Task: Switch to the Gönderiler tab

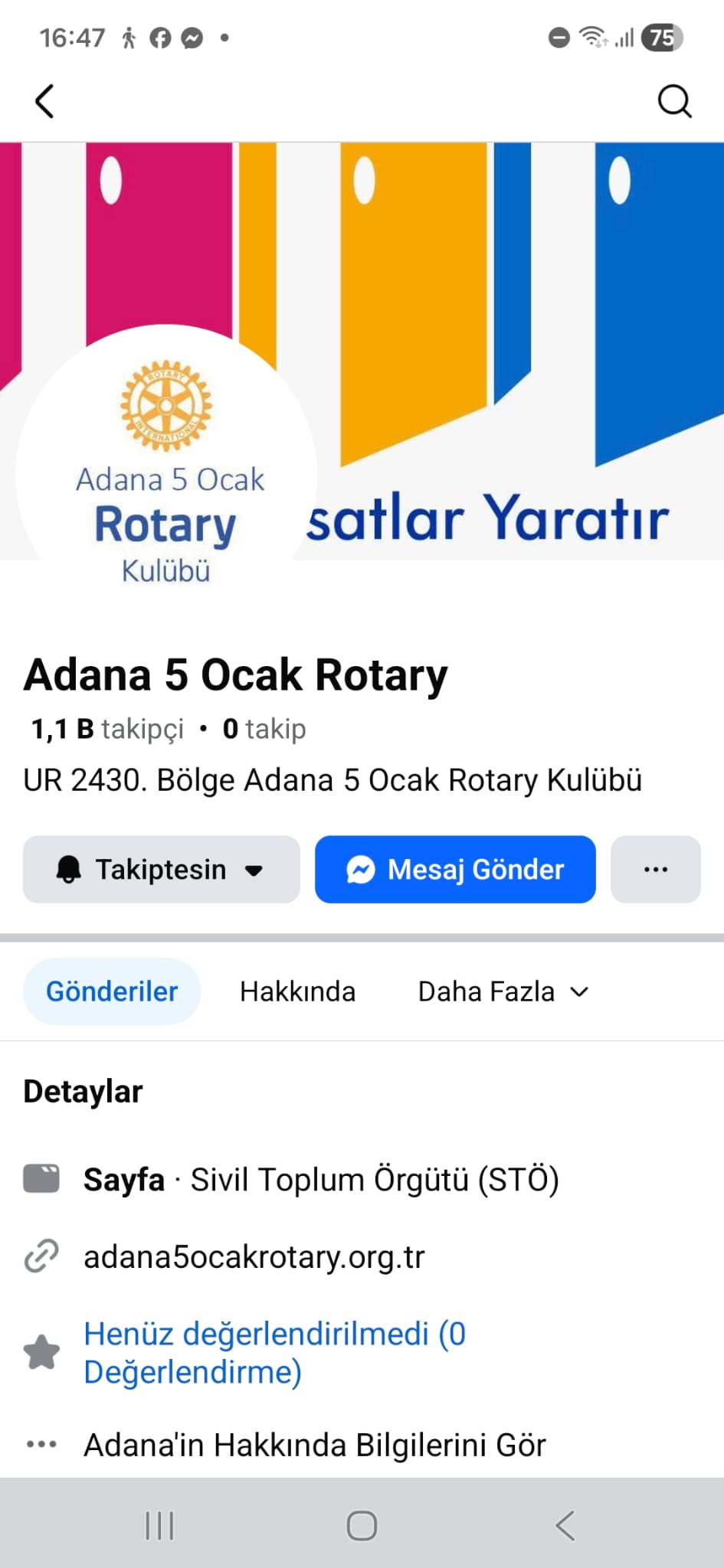Action: (112, 991)
